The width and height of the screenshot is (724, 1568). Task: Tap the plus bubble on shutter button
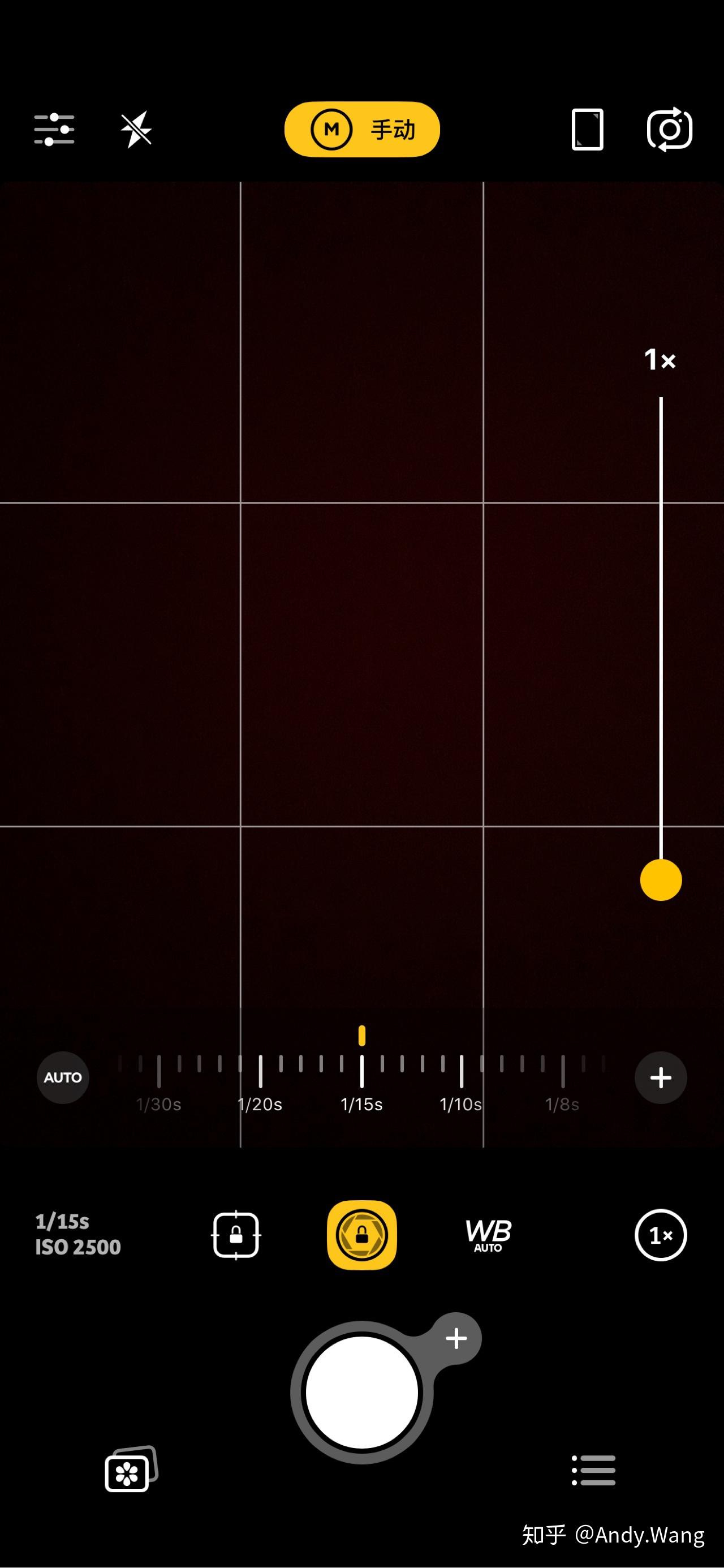[456, 1338]
